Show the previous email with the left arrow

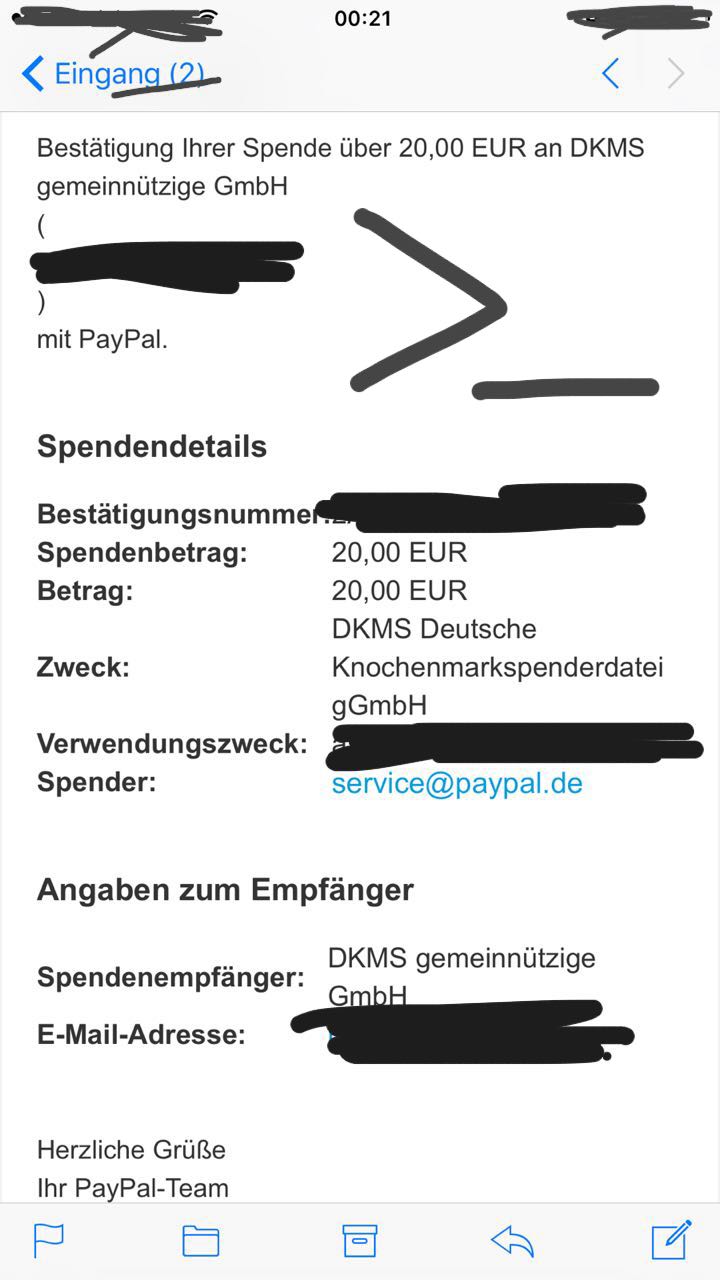click(x=610, y=74)
